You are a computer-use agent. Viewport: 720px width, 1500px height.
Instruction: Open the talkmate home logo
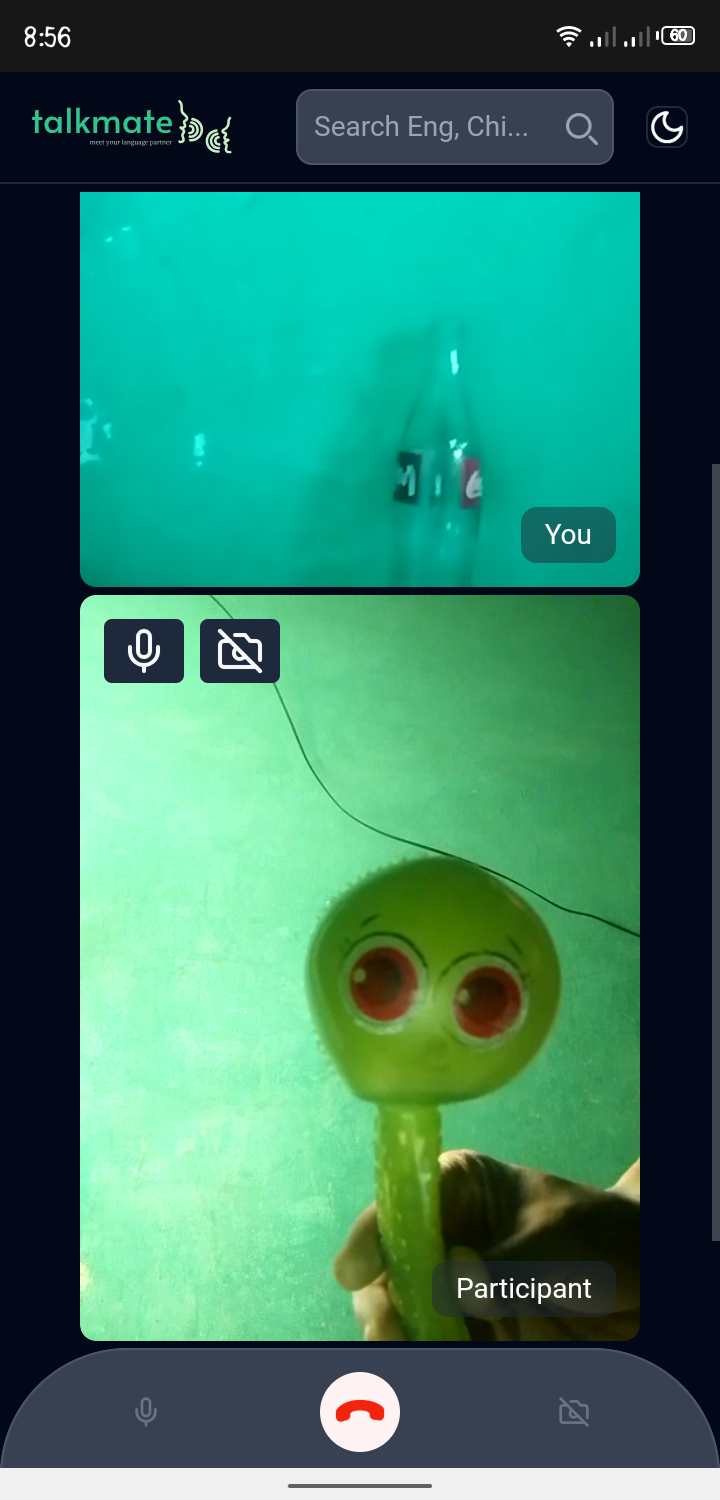click(x=132, y=126)
